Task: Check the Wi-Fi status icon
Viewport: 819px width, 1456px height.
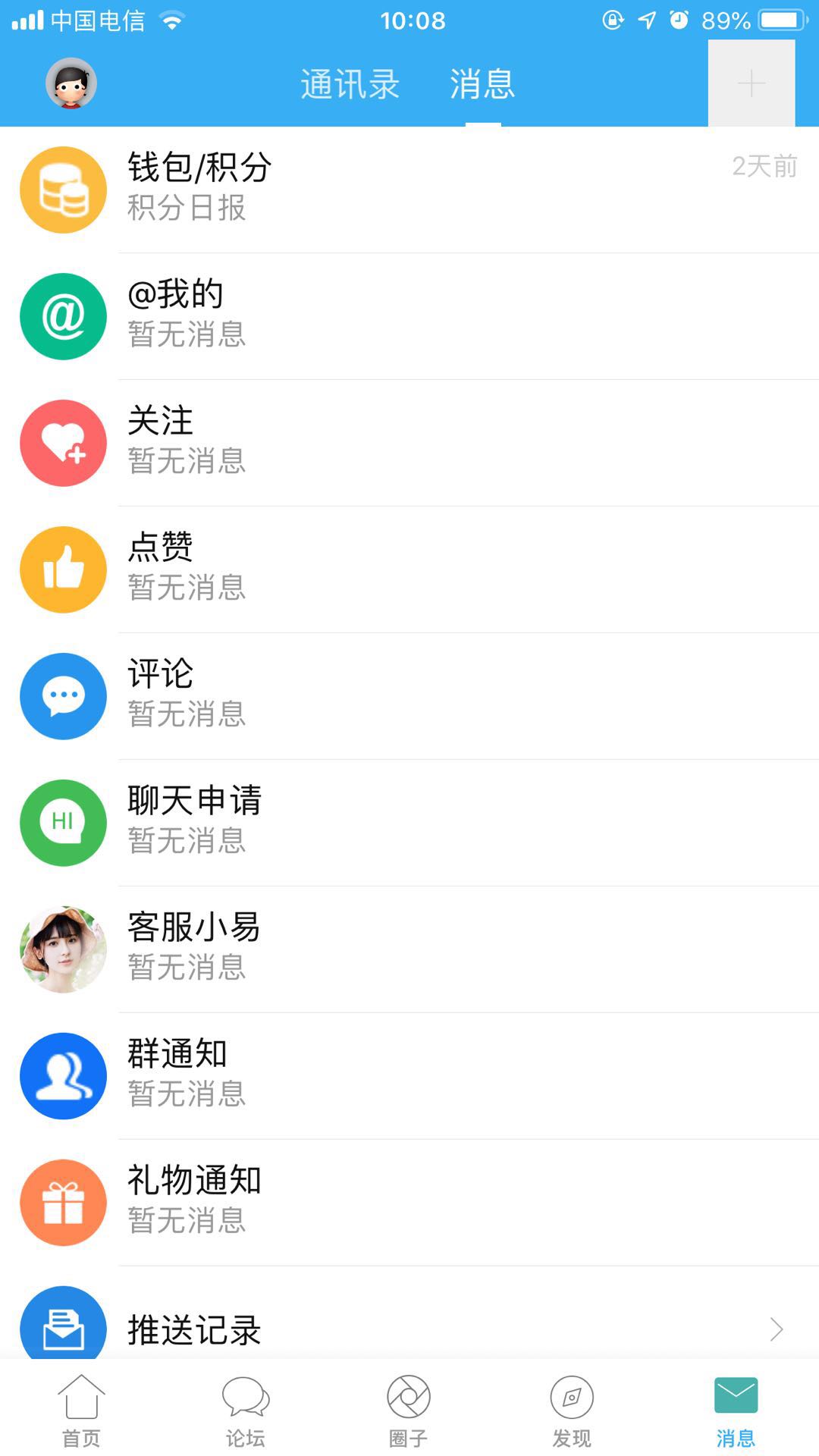Action: (x=171, y=20)
